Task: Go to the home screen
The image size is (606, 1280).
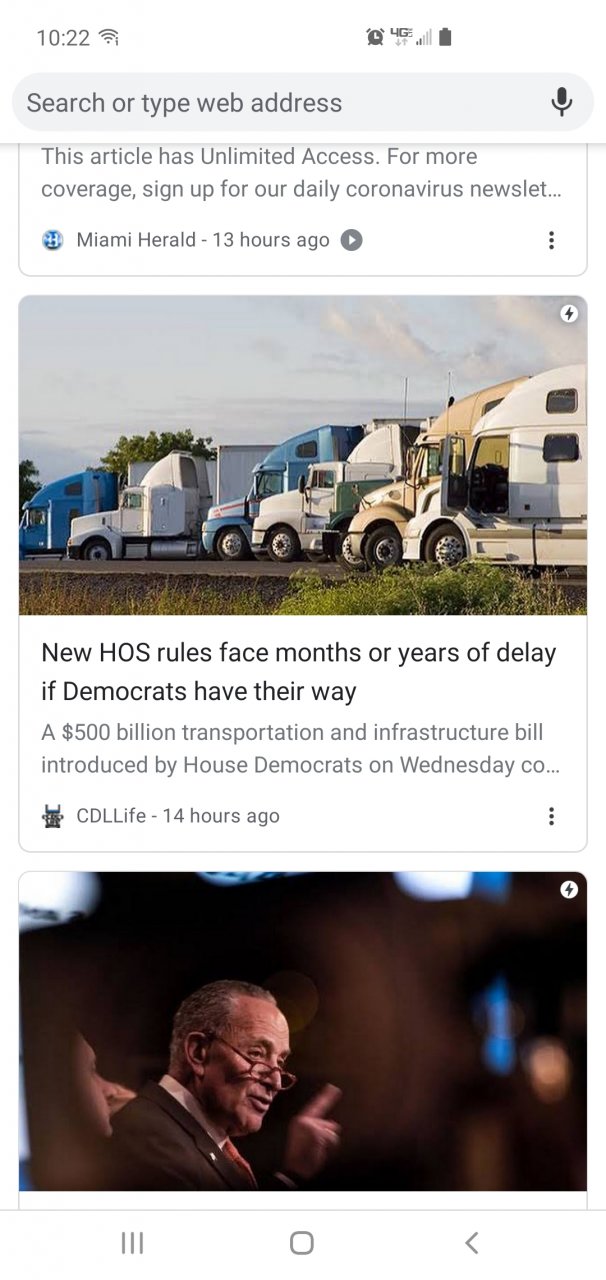Action: [x=302, y=1243]
